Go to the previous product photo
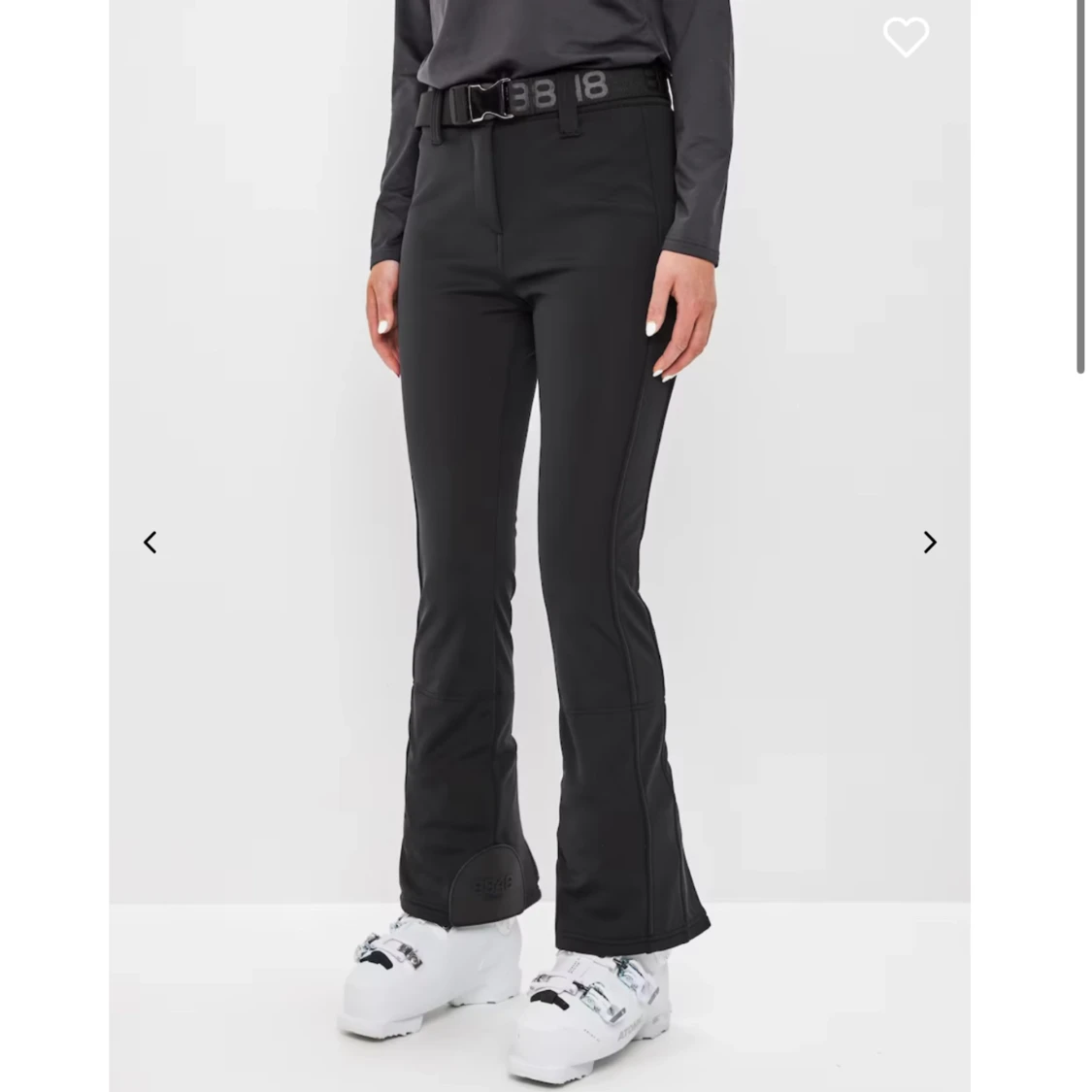This screenshot has height=1092, width=1092. pos(150,543)
